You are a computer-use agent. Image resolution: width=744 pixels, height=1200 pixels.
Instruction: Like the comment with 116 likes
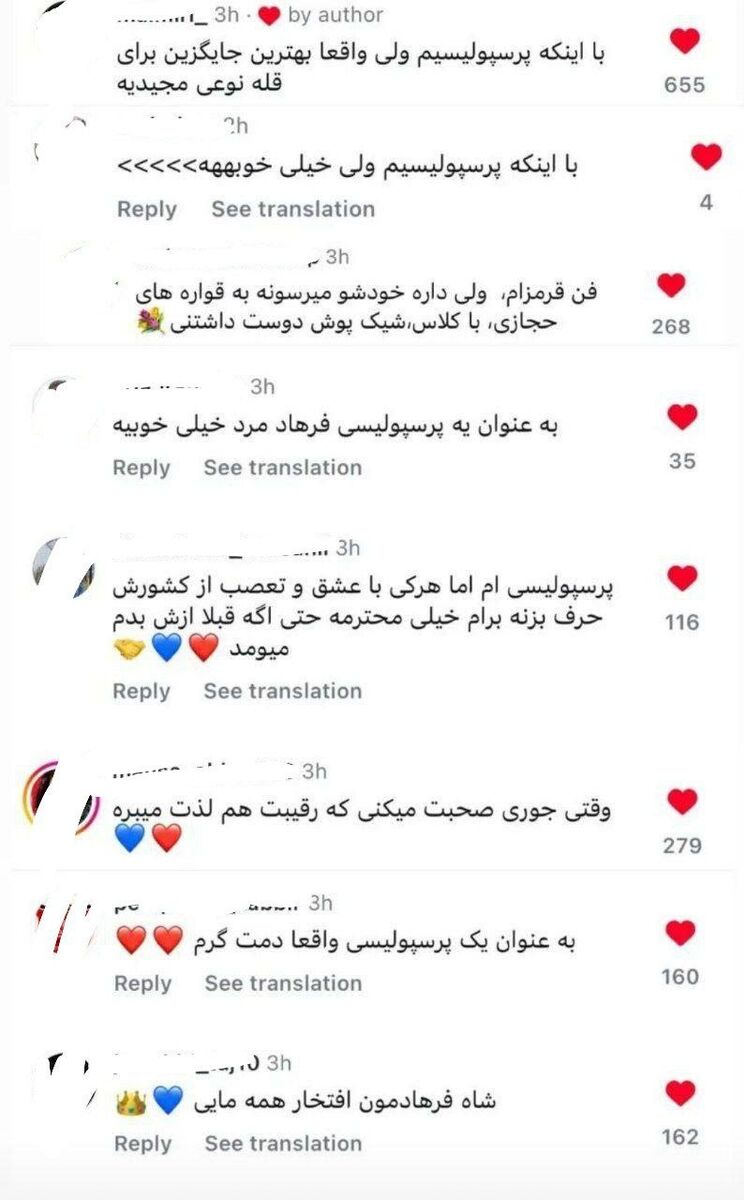click(682, 577)
